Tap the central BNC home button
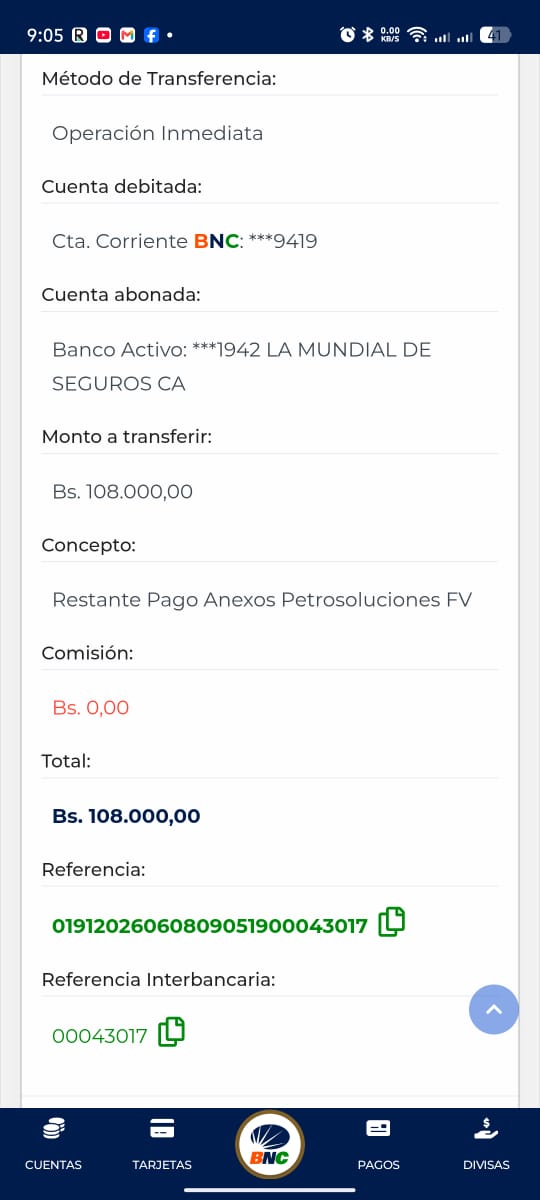 (x=270, y=1144)
